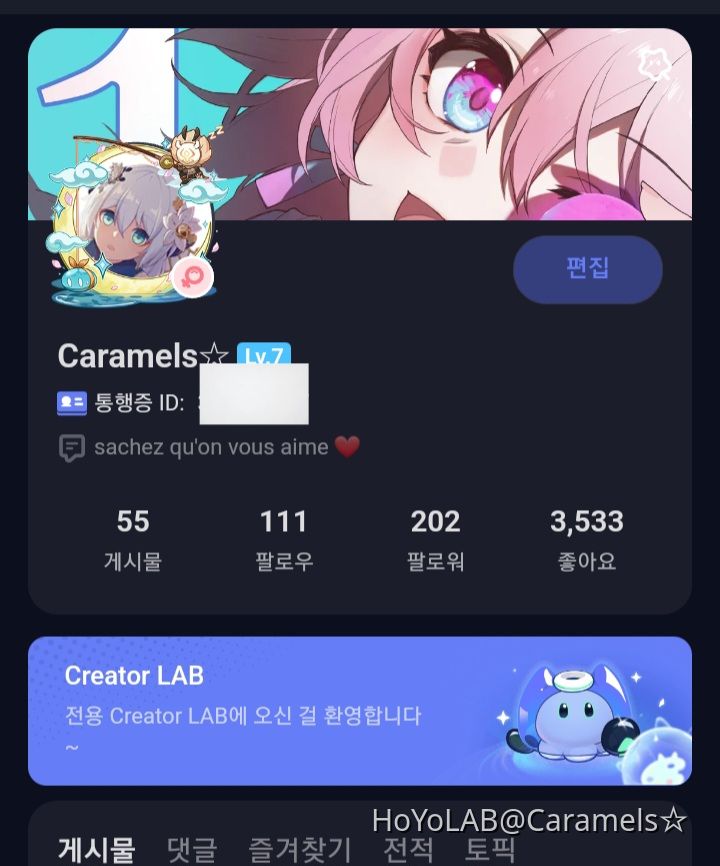Switch to the 게시물 posts tab
Viewport: 720px width, 866px height.
(96, 850)
